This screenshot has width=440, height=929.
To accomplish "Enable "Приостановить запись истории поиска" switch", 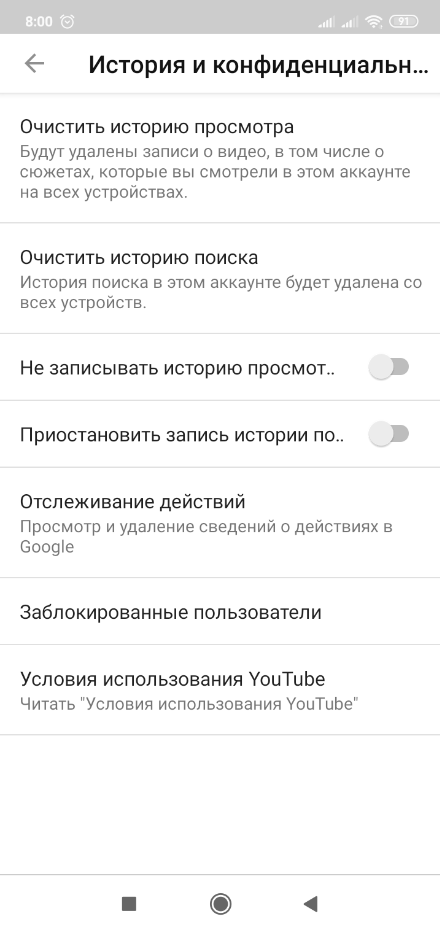I will tap(388, 434).
